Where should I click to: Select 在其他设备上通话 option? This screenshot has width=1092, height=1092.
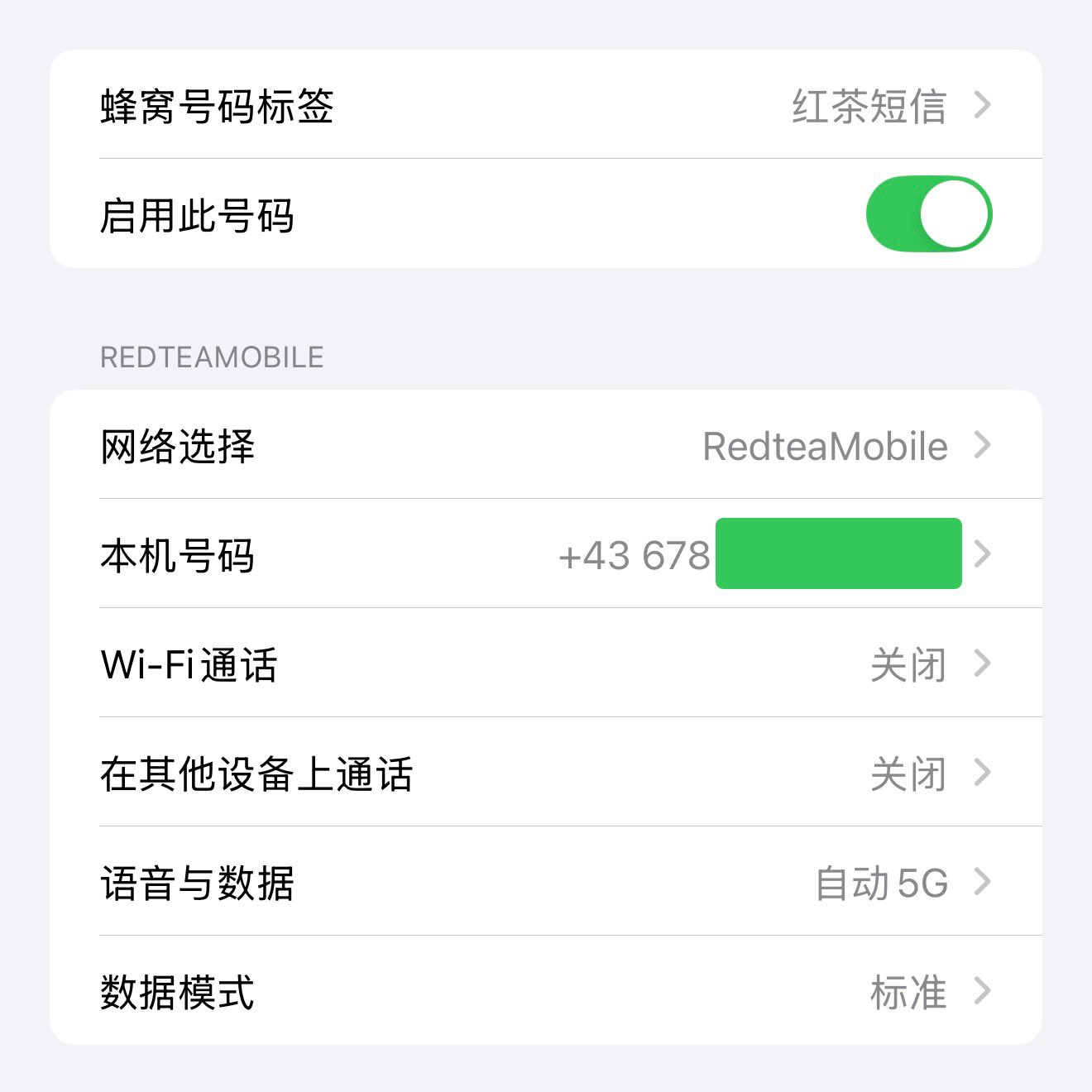(x=546, y=773)
